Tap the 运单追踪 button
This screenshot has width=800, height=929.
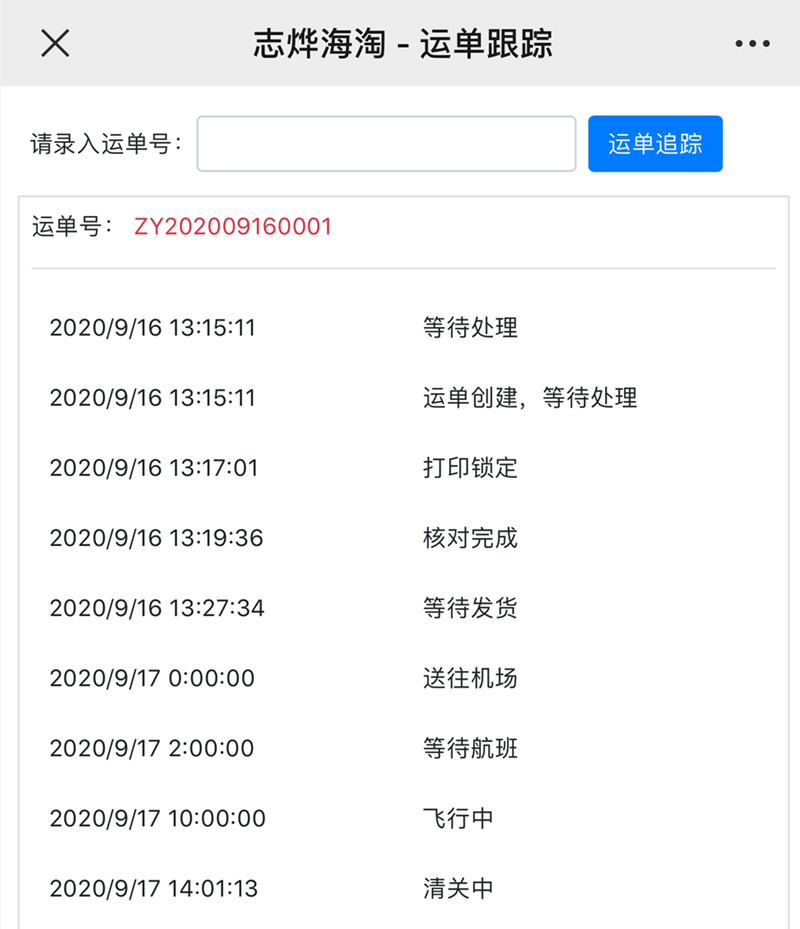655,144
